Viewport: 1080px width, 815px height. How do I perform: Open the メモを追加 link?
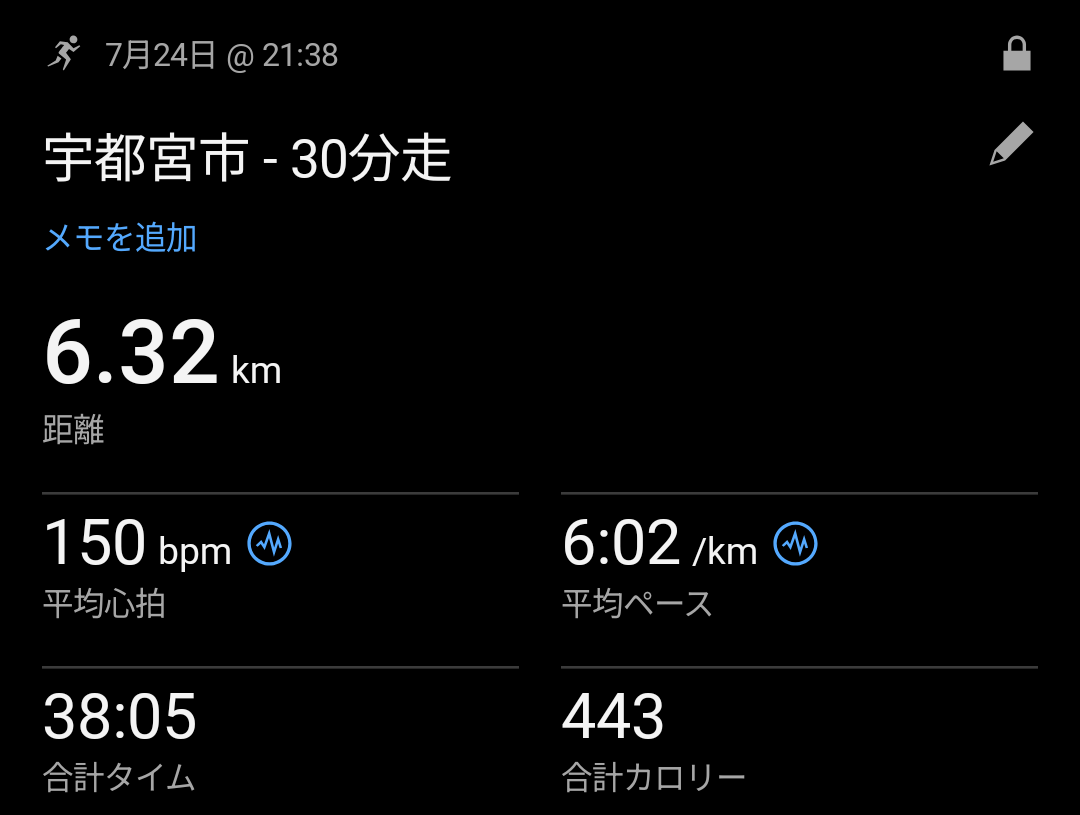pyautogui.click(x=121, y=238)
